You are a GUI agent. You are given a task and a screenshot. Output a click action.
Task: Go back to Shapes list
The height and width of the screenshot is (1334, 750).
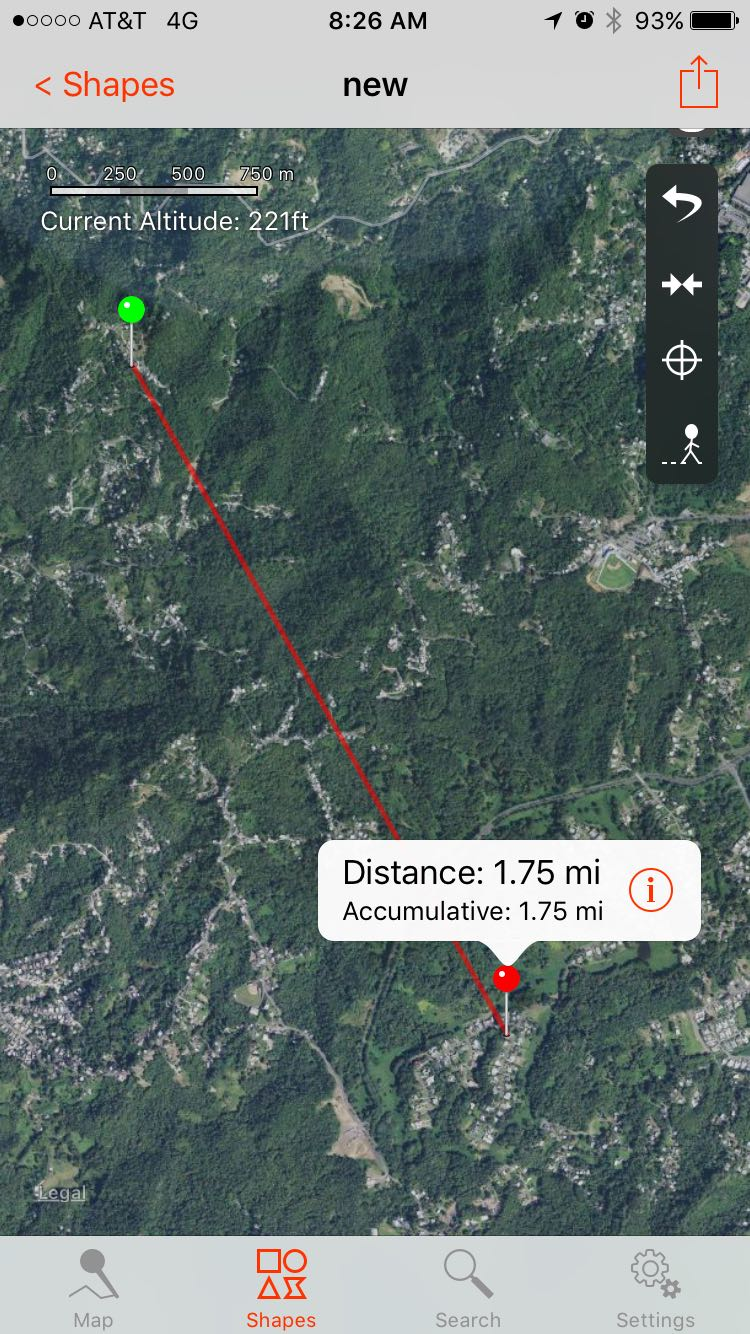(104, 85)
